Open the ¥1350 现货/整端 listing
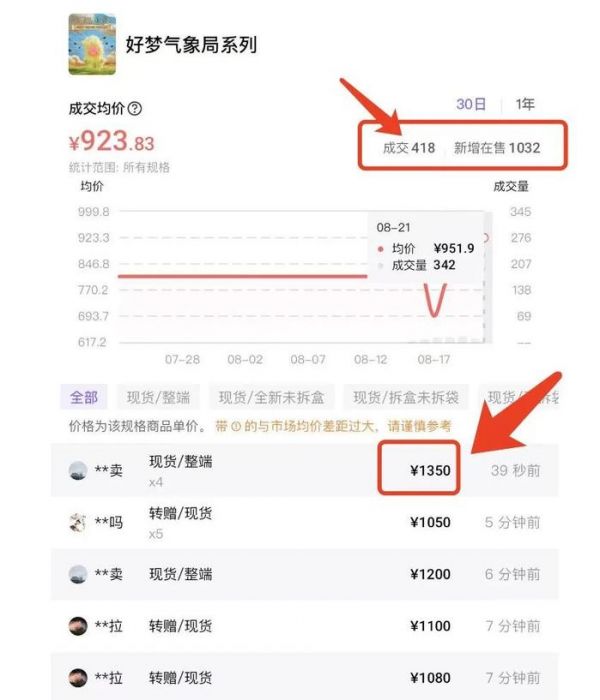The image size is (600, 700). click(x=300, y=470)
